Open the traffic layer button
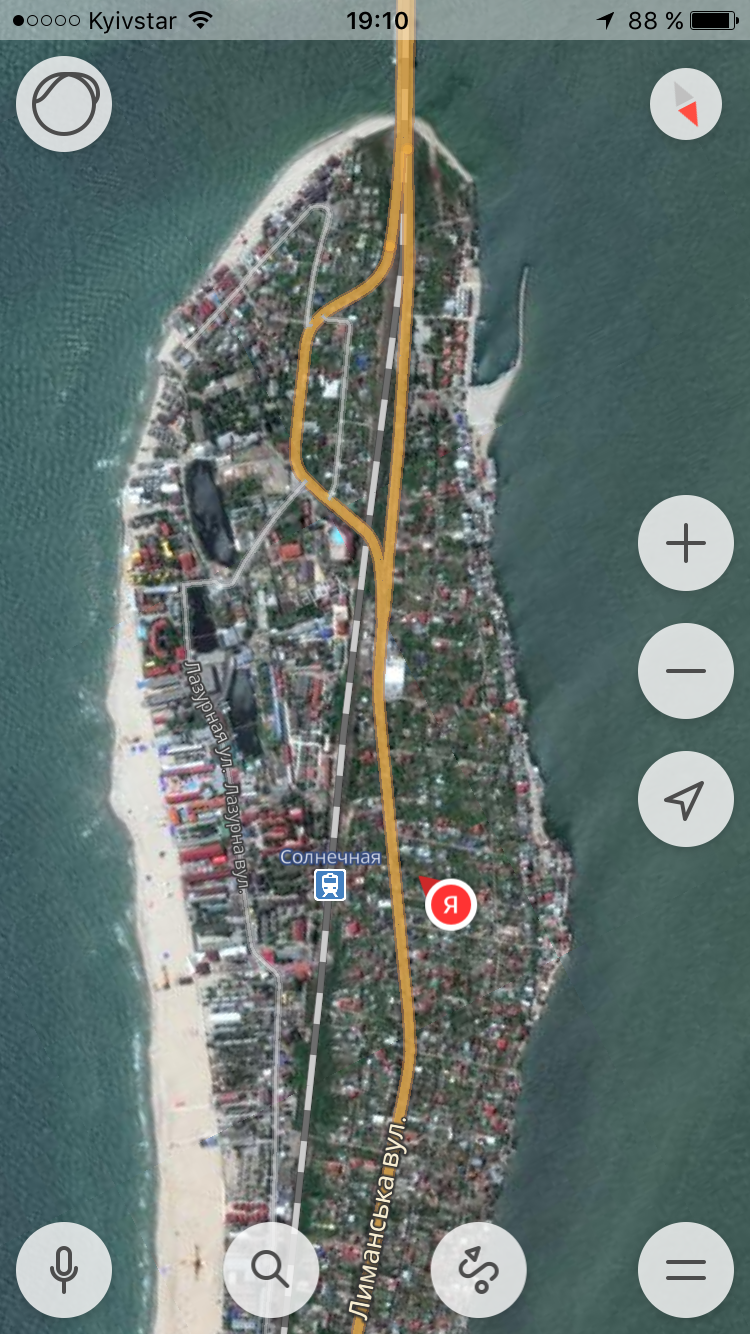 64,103
